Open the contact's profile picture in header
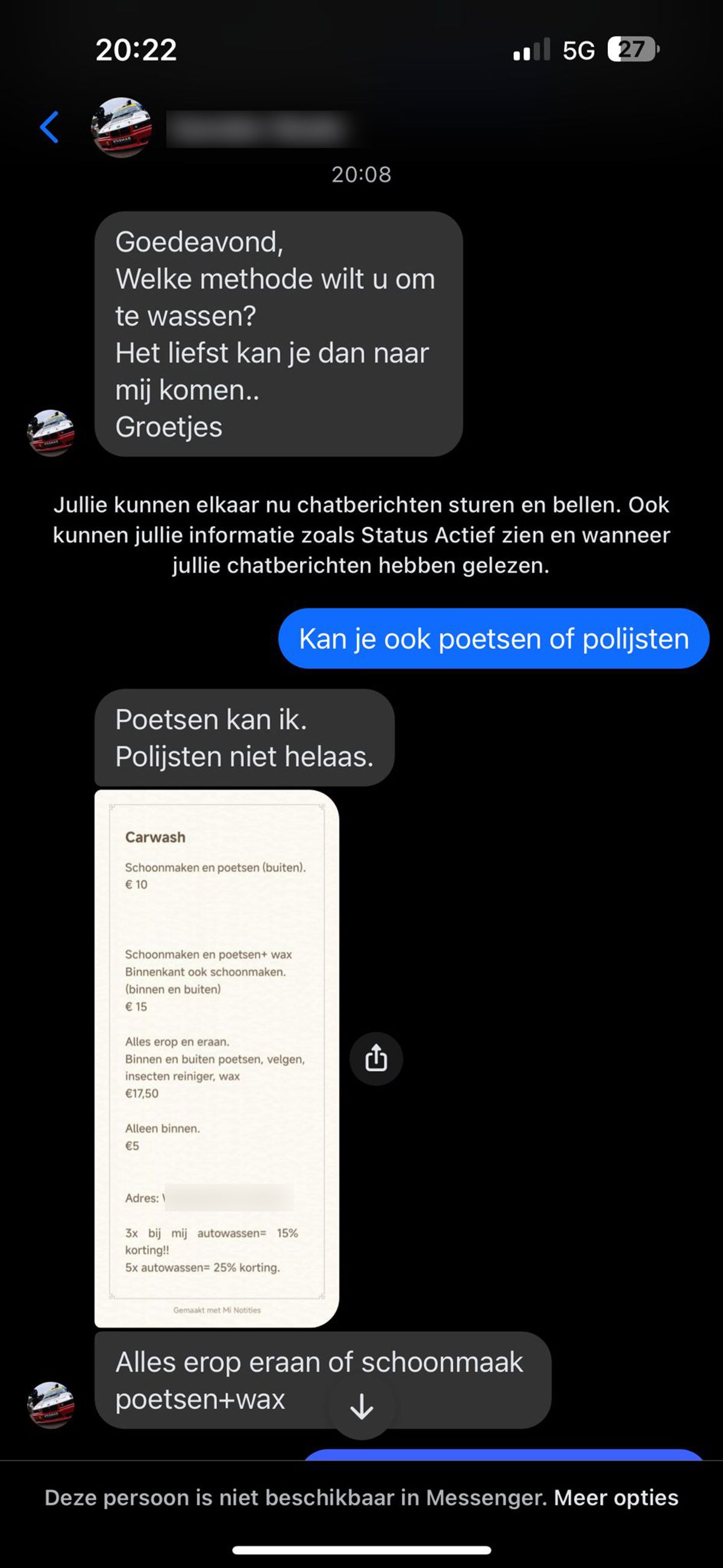Image resolution: width=723 pixels, height=1568 pixels. pyautogui.click(x=121, y=127)
